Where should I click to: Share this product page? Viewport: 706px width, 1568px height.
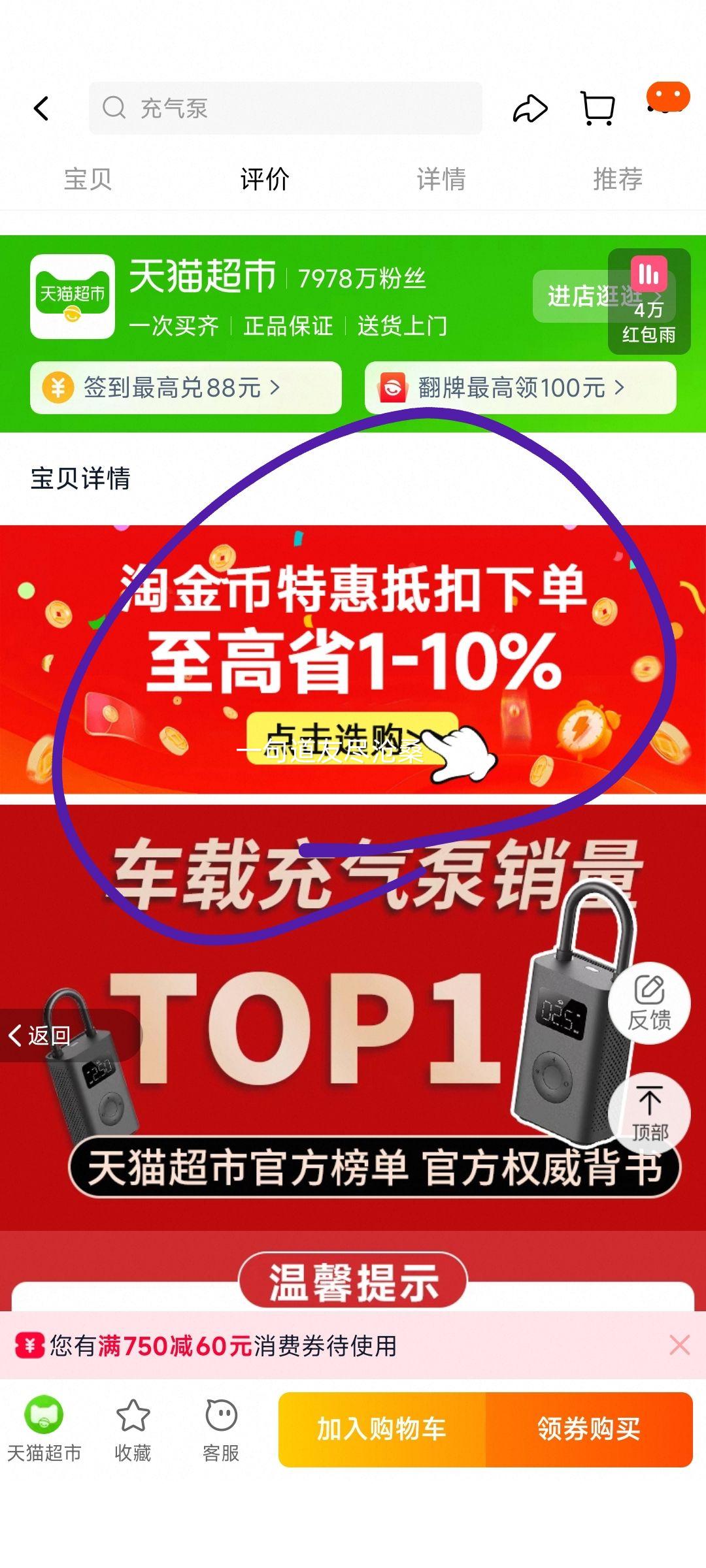point(529,108)
